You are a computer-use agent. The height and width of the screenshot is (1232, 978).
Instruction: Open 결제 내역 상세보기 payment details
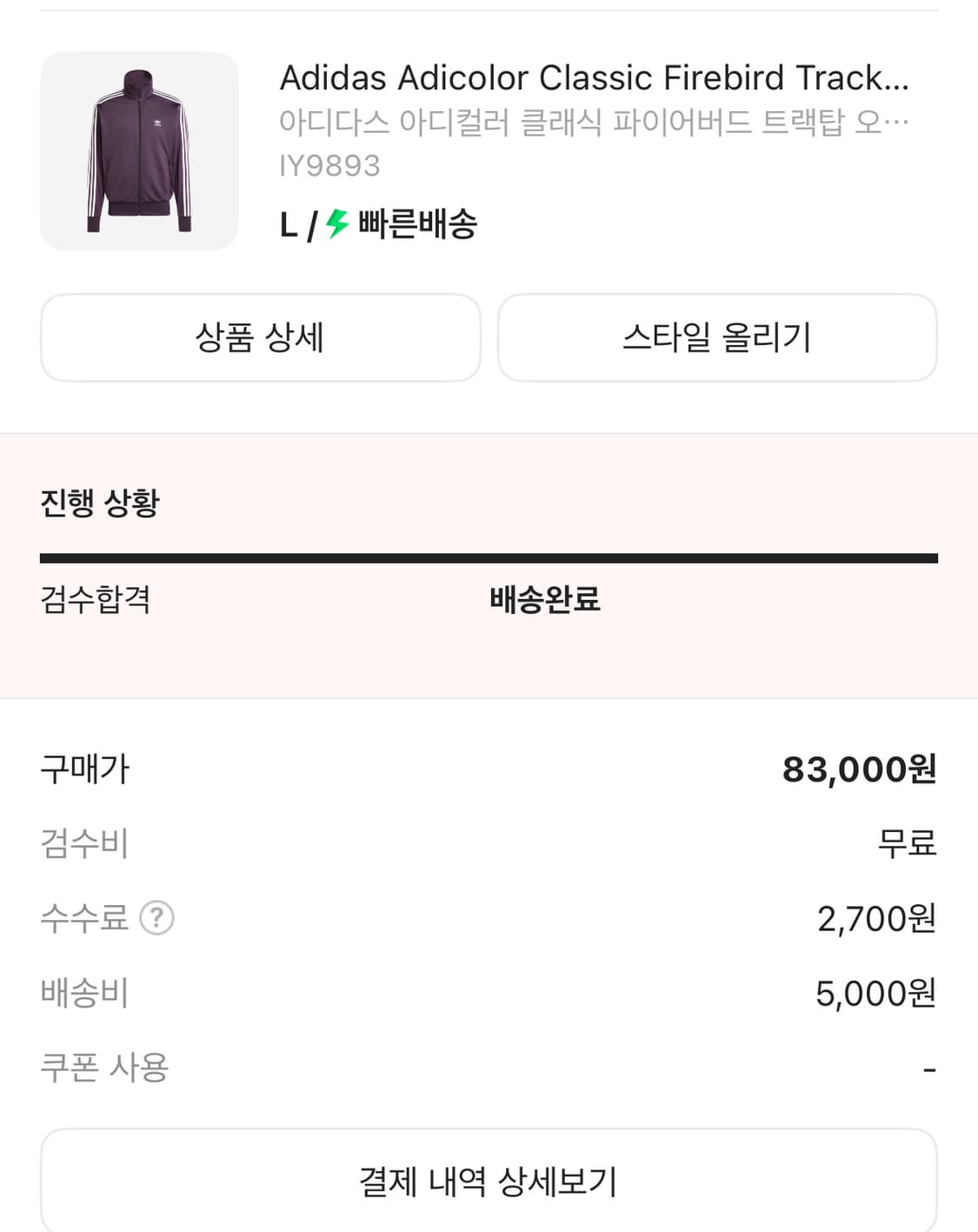pyautogui.click(x=489, y=1180)
